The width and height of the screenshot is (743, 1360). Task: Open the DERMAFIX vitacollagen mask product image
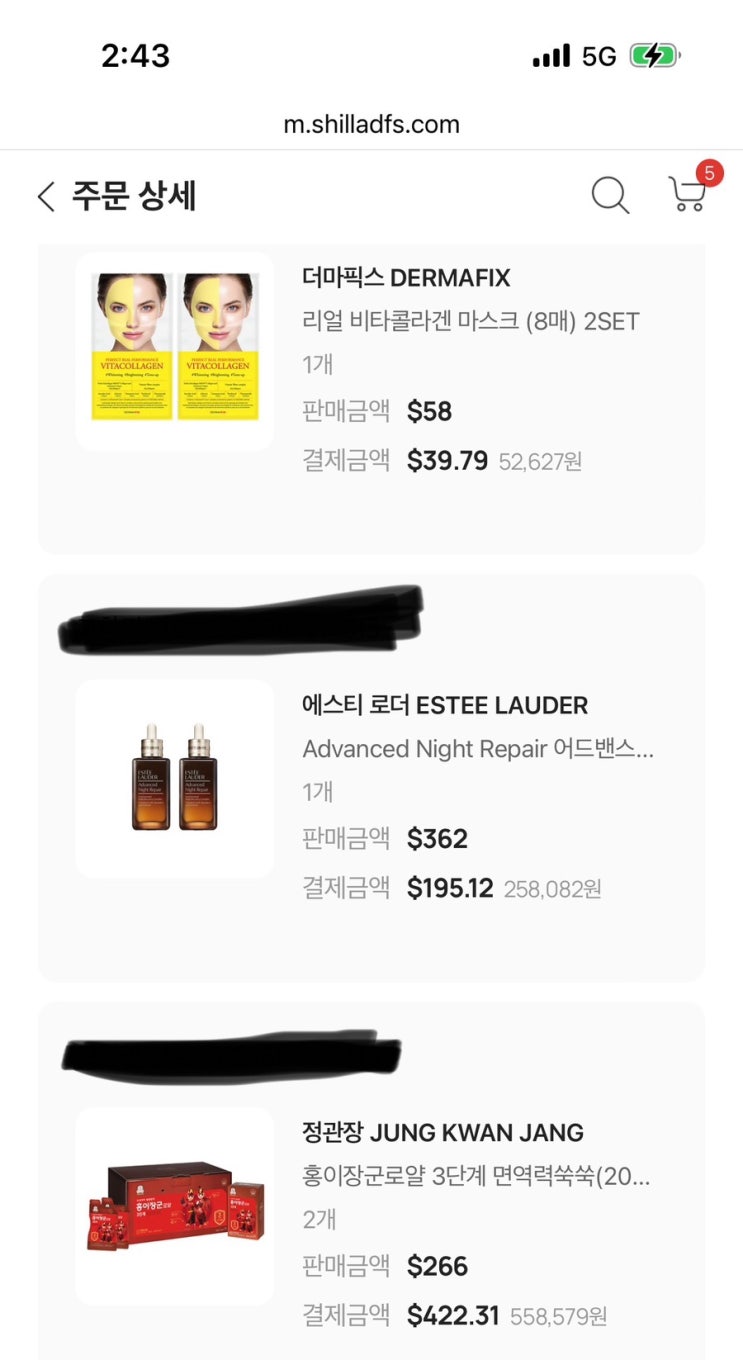click(175, 349)
